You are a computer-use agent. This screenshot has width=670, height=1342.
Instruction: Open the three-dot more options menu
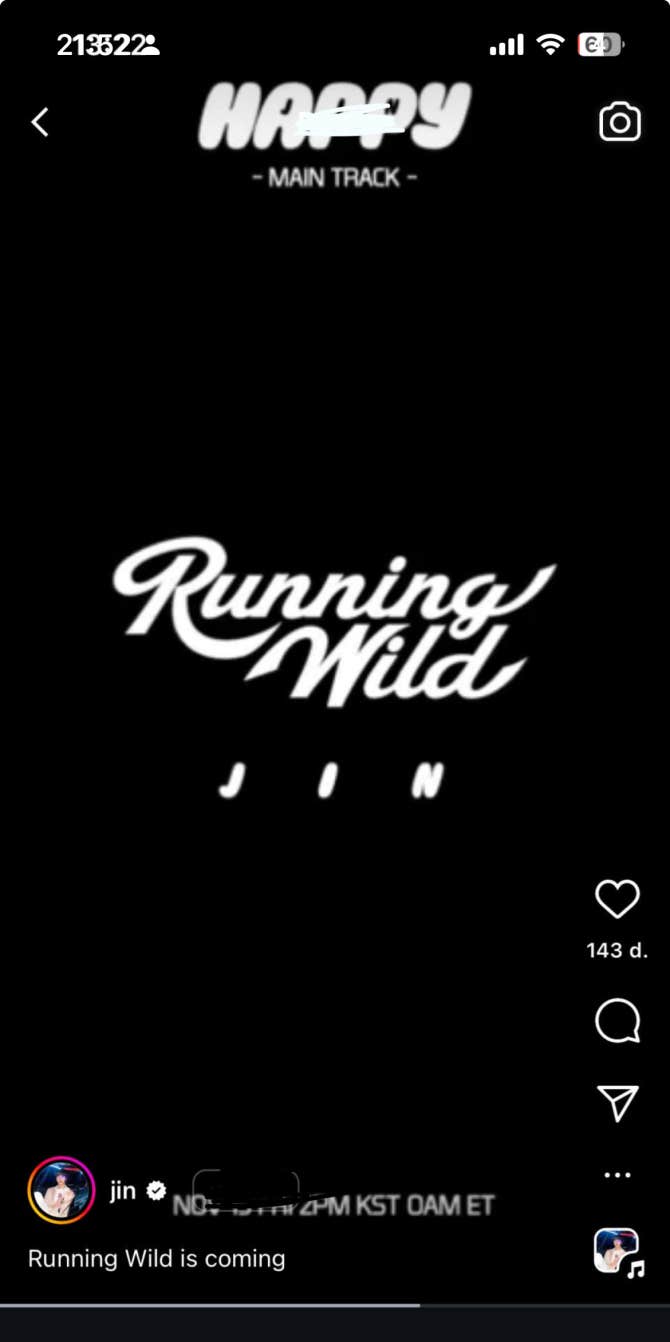pyautogui.click(x=617, y=1175)
